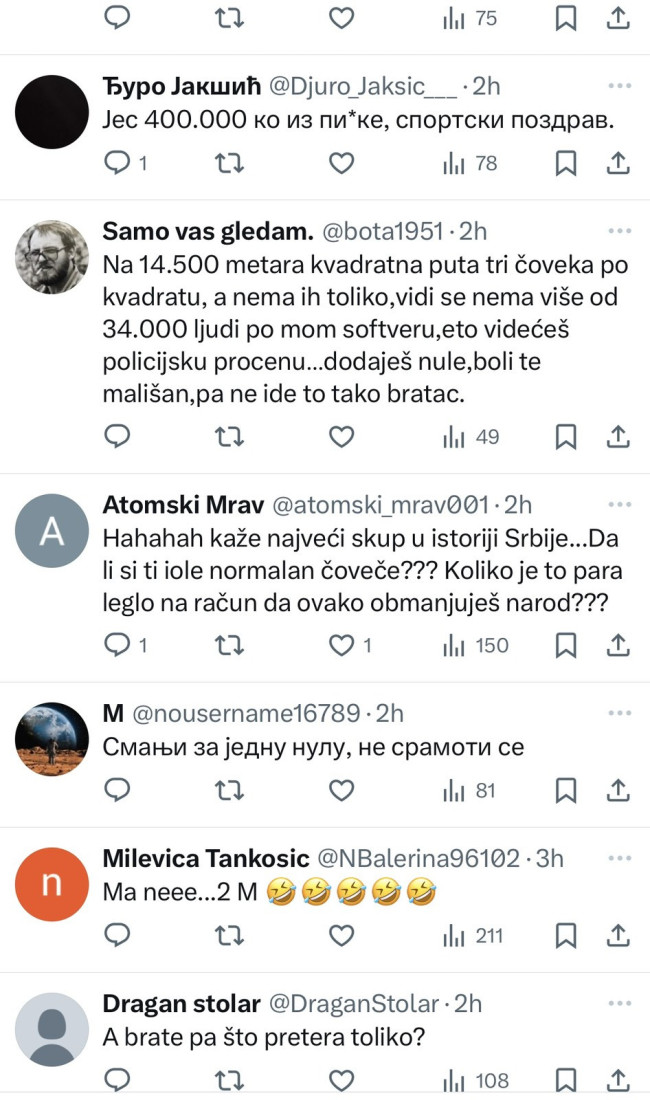Viewport: 650px width, 1100px height.
Task: Like Atomski Mrav's reply
Action: point(342,645)
